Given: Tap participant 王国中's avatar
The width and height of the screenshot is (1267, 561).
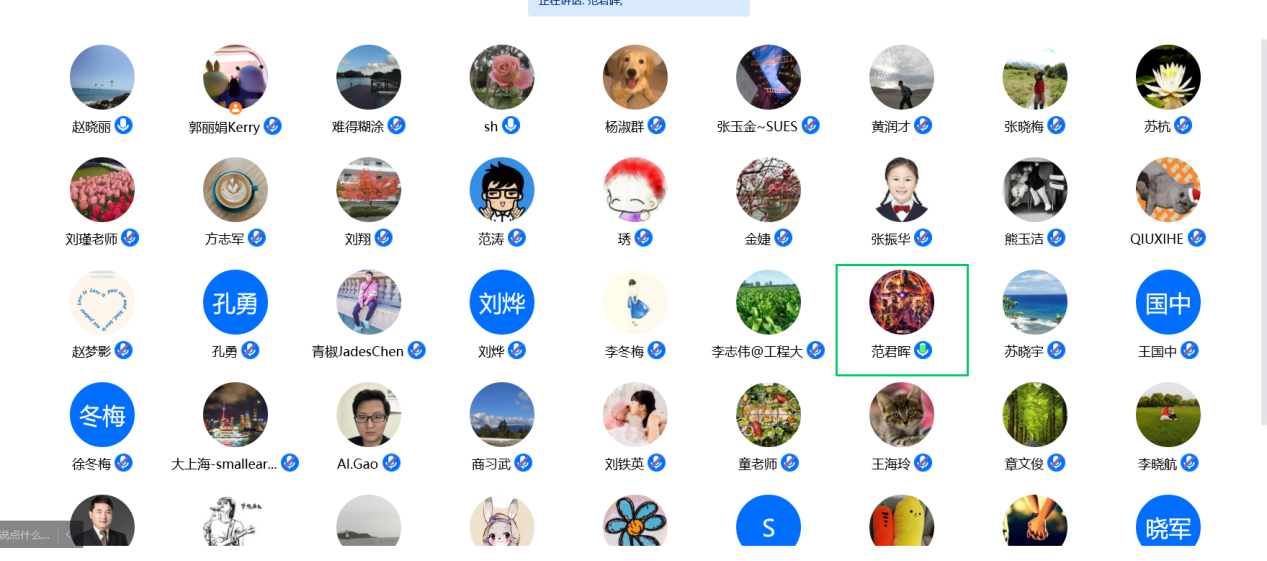Looking at the screenshot, I should click(1168, 302).
